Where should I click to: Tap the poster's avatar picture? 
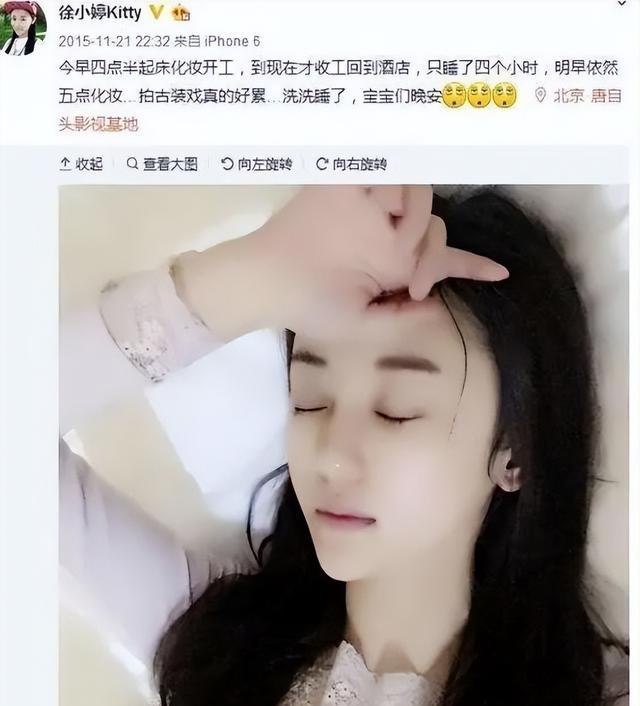point(23,27)
